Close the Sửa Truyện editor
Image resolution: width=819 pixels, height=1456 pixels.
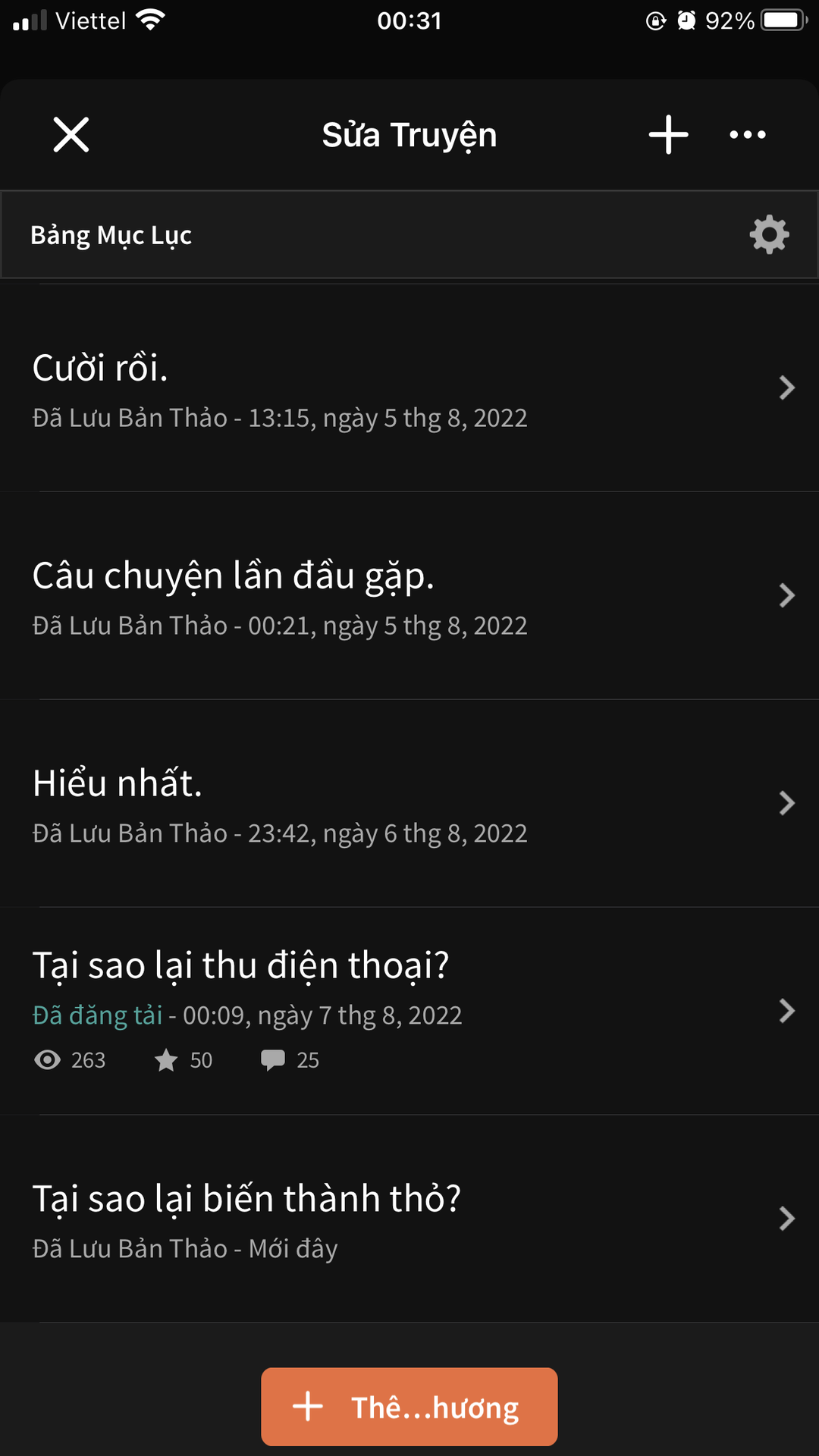(x=71, y=135)
